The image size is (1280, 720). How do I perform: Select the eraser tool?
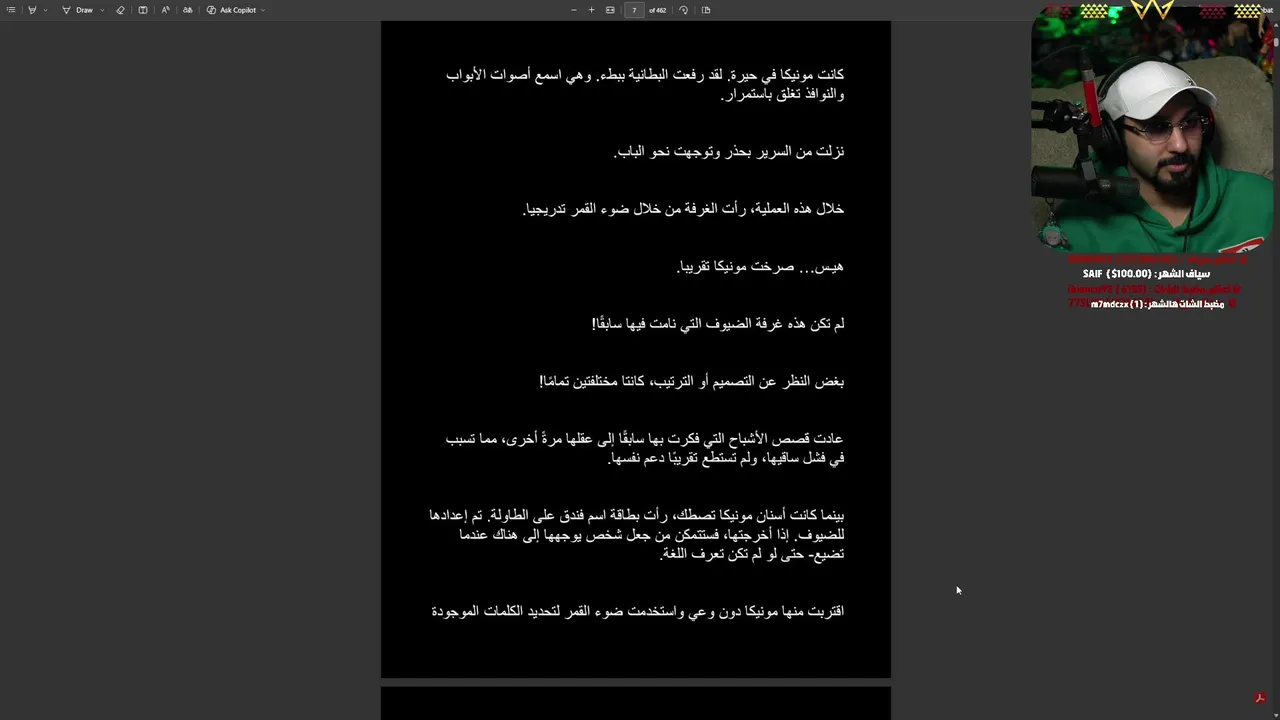pyautogui.click(x=120, y=10)
